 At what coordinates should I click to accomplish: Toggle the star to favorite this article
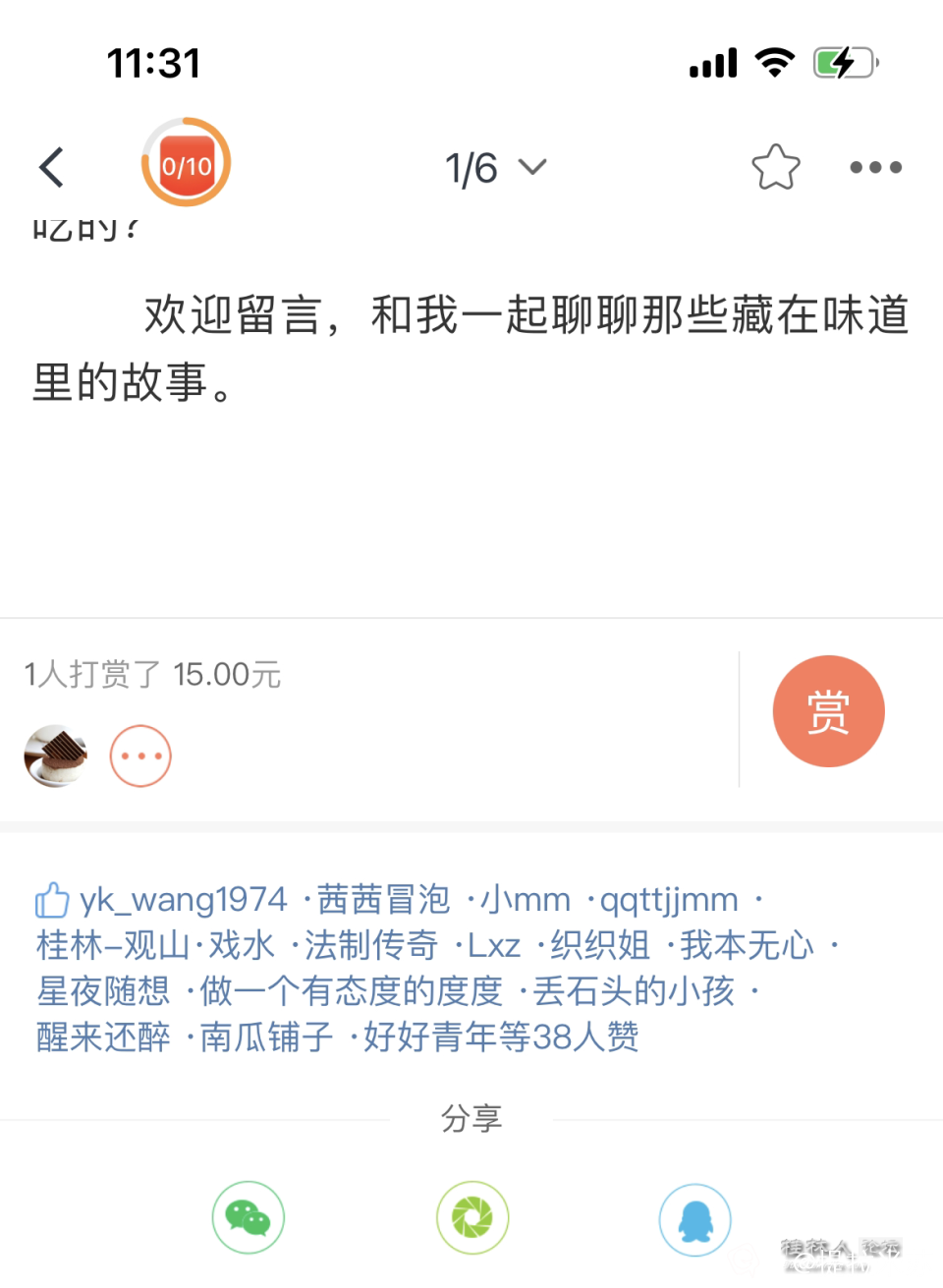pyautogui.click(x=775, y=166)
